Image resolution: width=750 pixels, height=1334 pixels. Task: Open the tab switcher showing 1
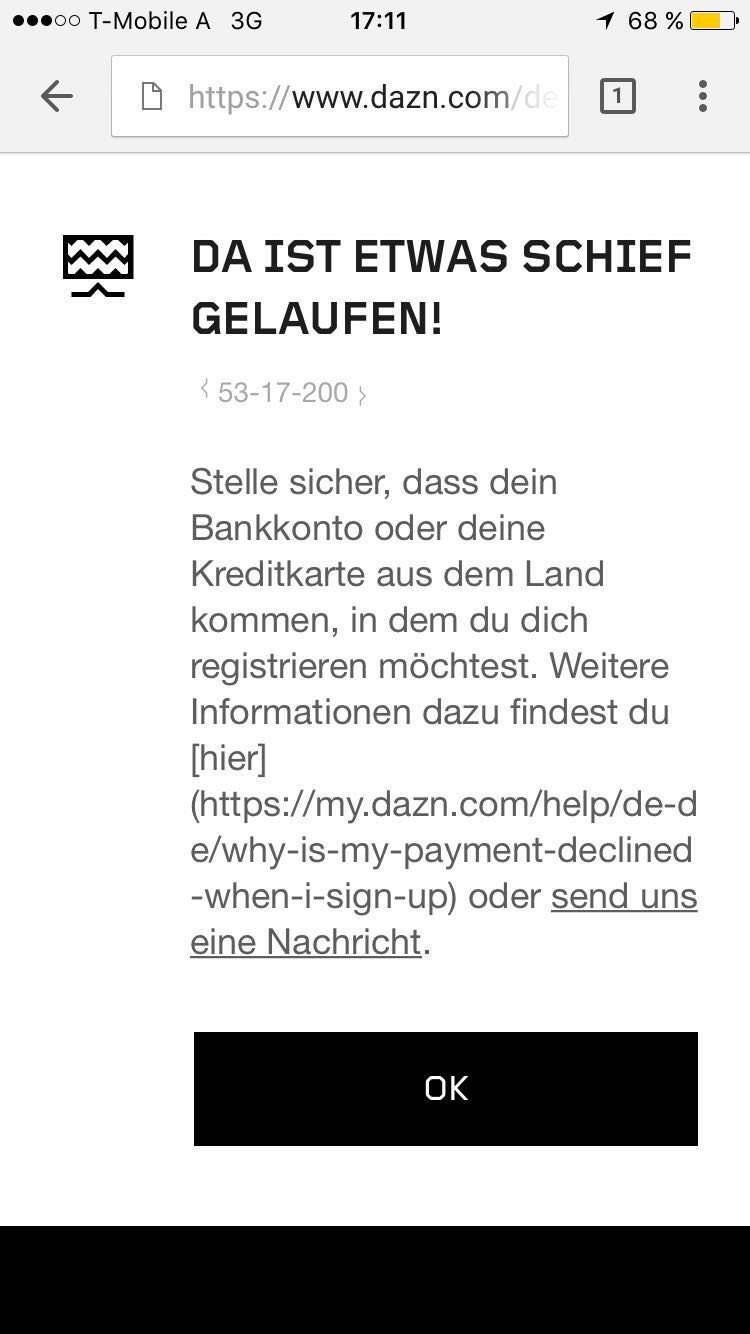point(617,96)
